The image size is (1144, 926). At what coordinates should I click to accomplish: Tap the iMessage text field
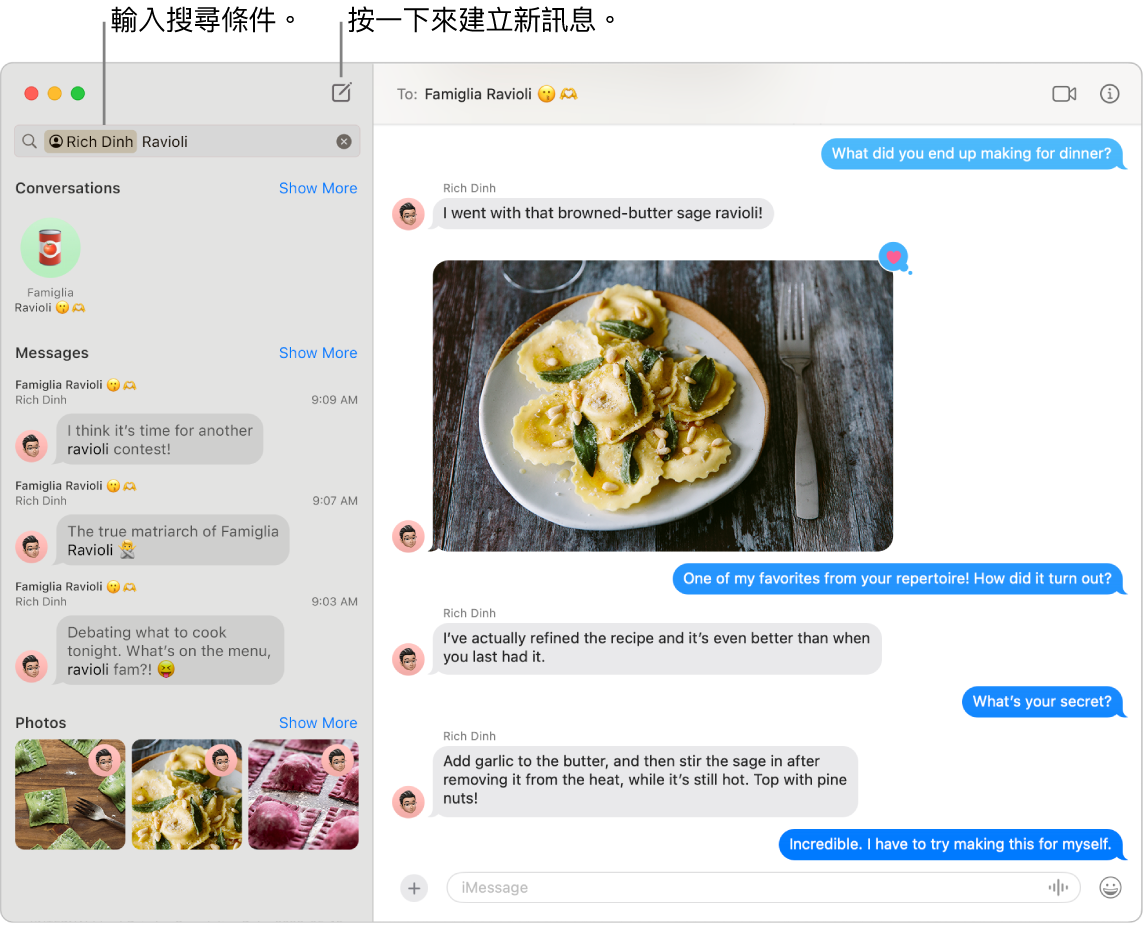740,888
